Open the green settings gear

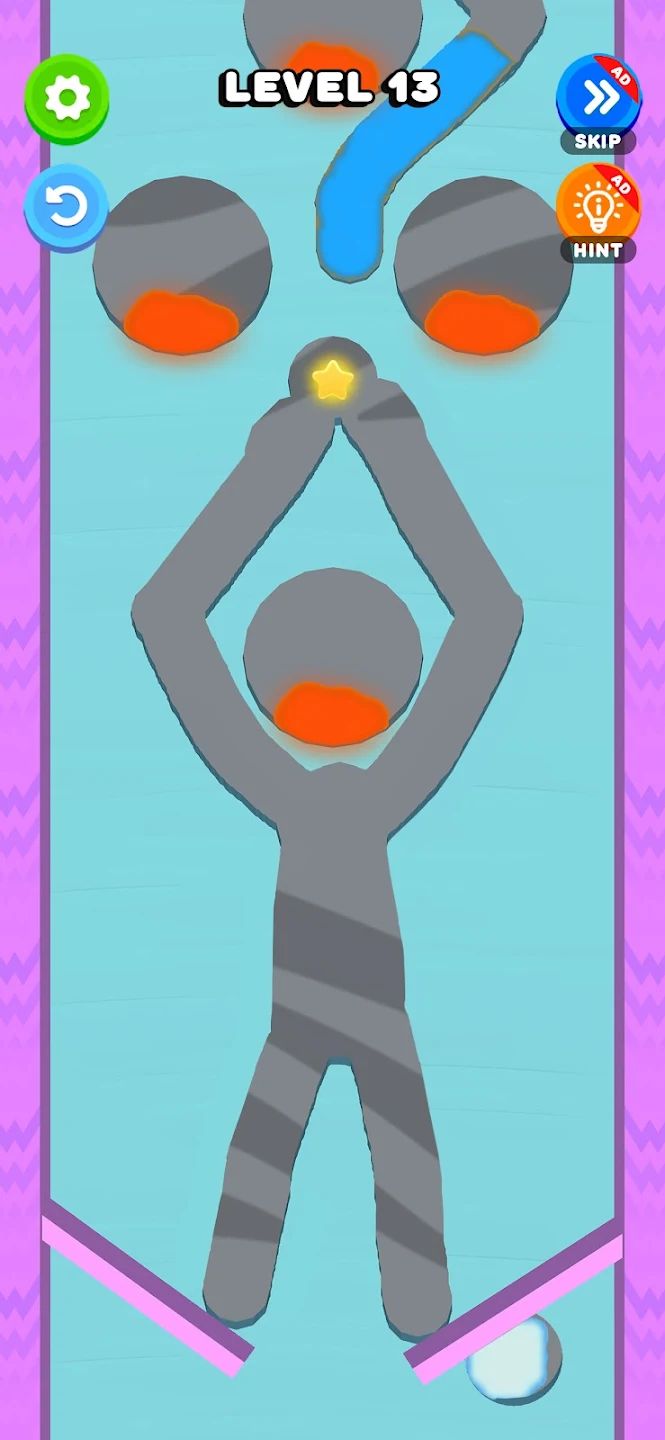pyautogui.click(x=67, y=97)
